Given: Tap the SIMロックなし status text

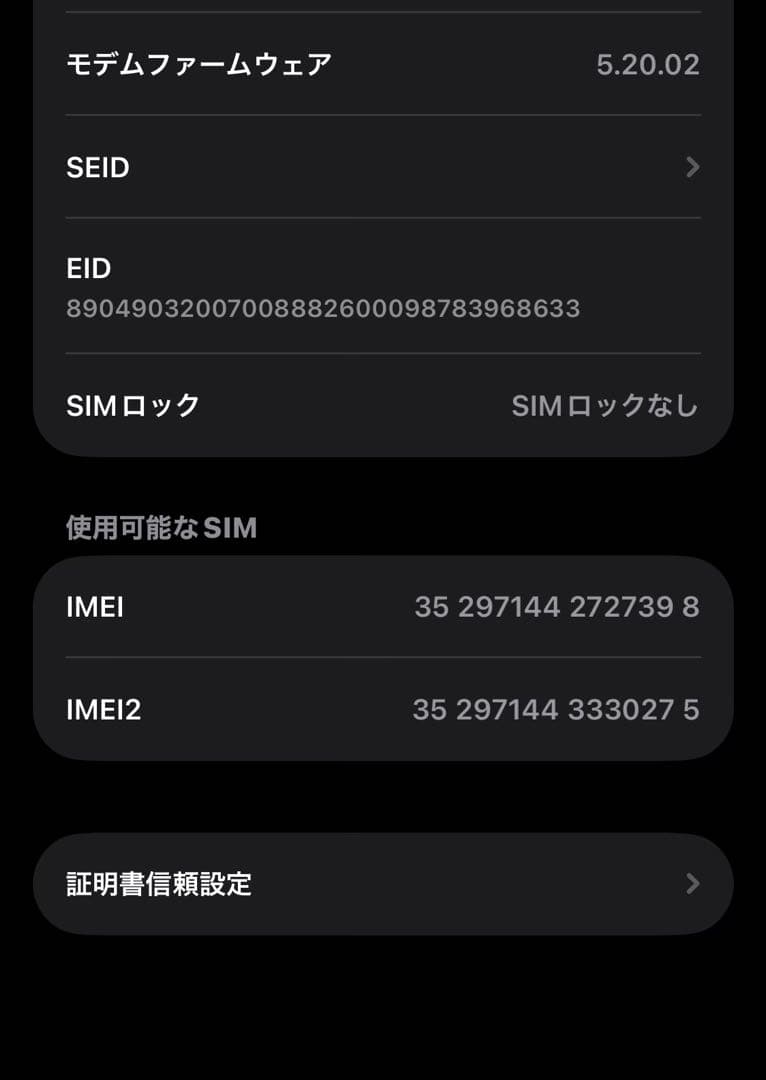Looking at the screenshot, I should 607,405.
